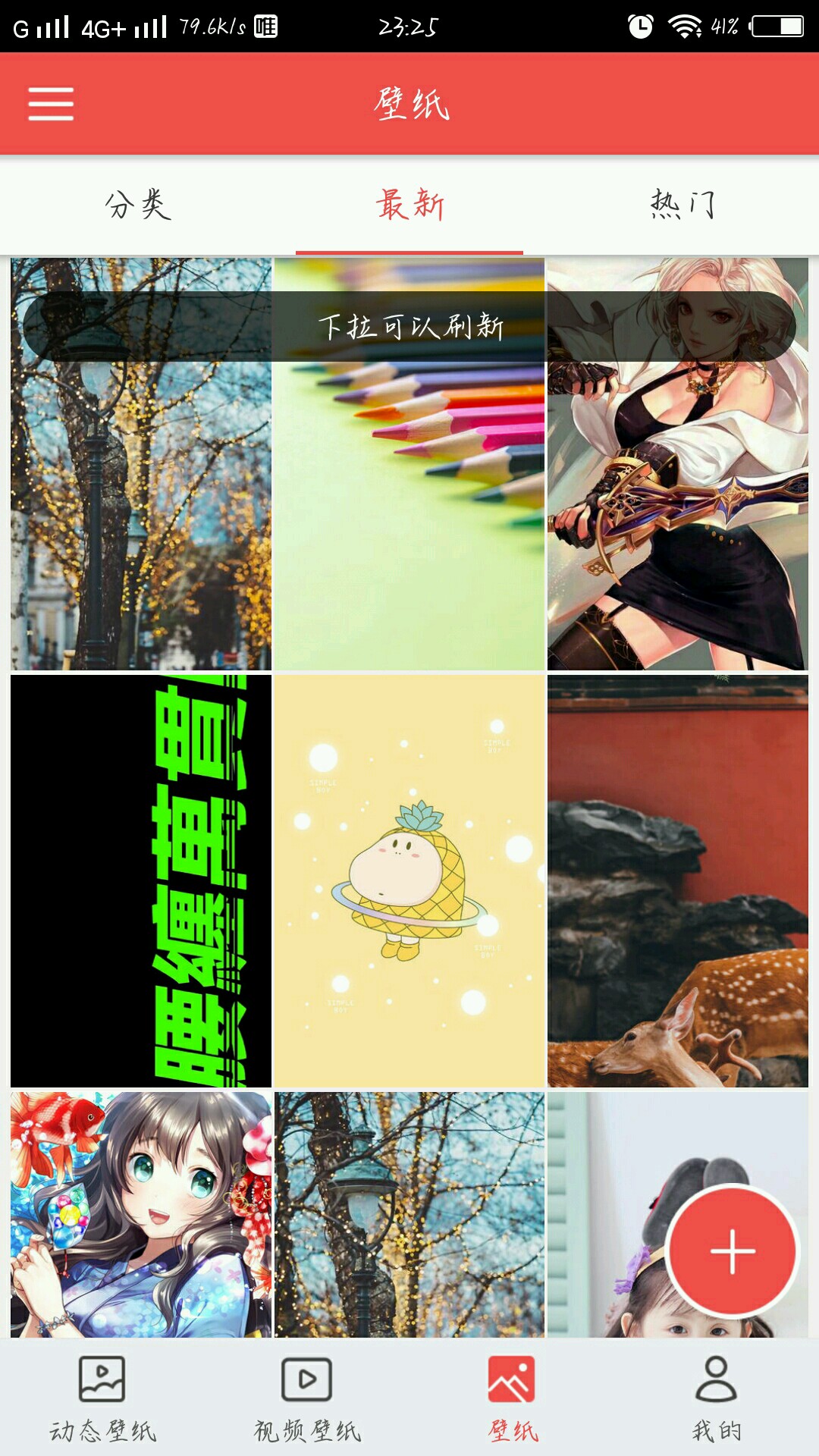Select the 最新 tab
The width and height of the screenshot is (819, 1456).
[x=409, y=205]
